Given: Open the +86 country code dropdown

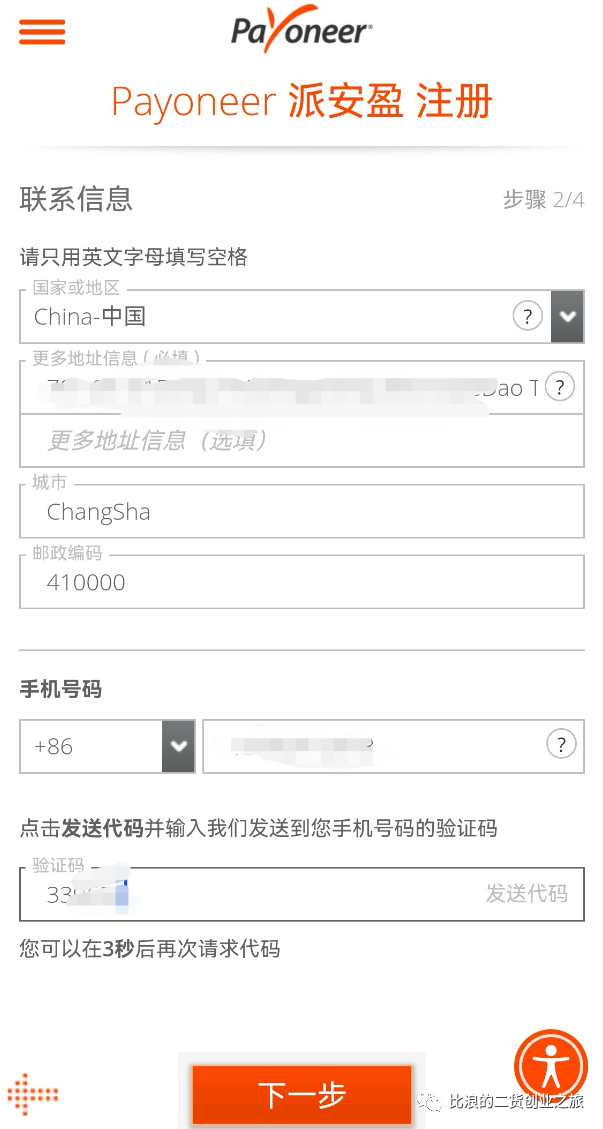Looking at the screenshot, I should (x=178, y=746).
